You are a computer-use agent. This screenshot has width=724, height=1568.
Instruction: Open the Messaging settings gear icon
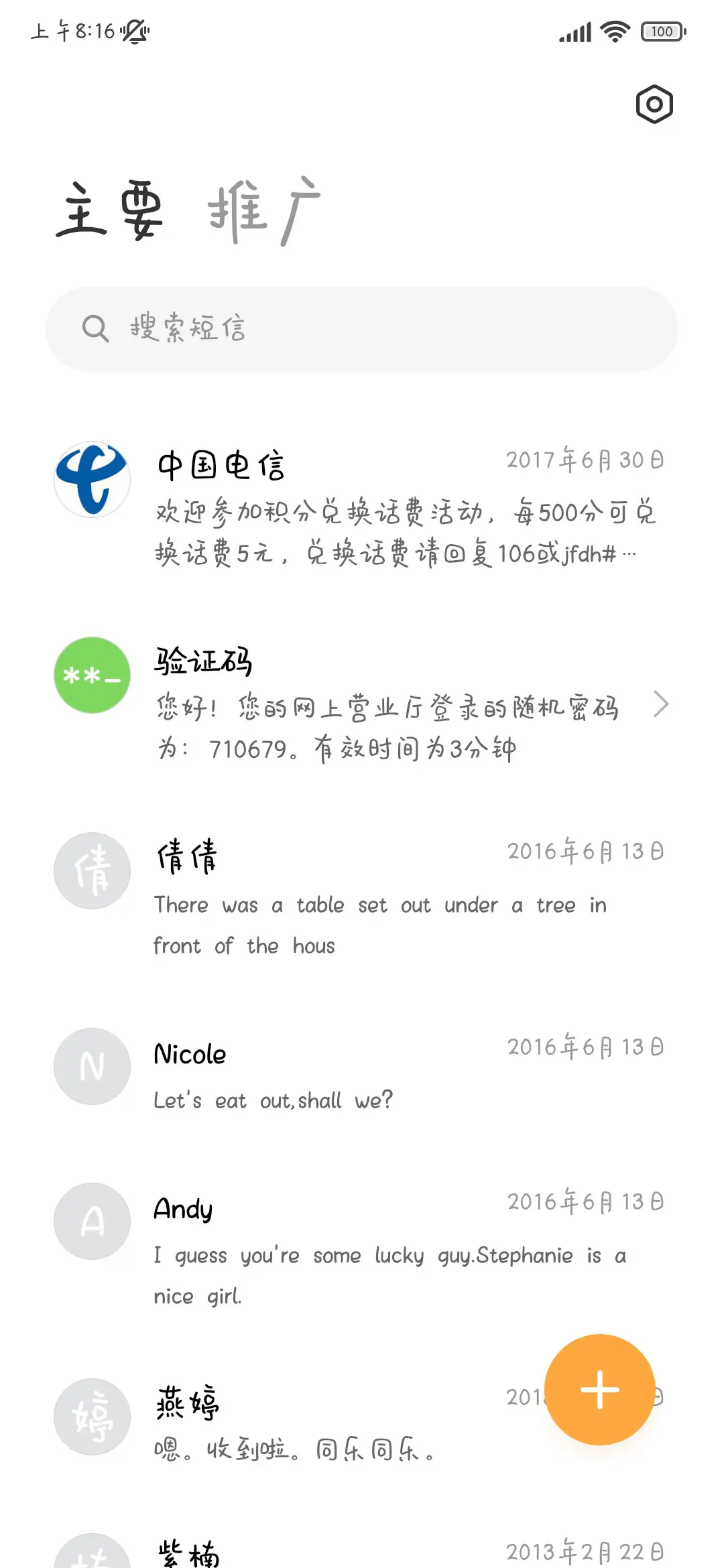tap(653, 105)
